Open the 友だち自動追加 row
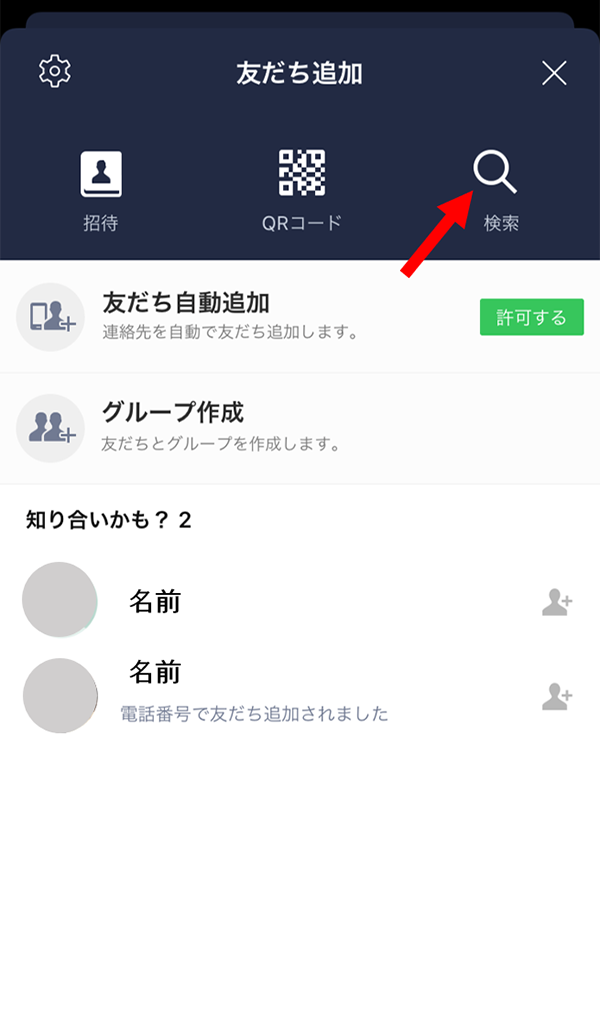 click(x=300, y=317)
